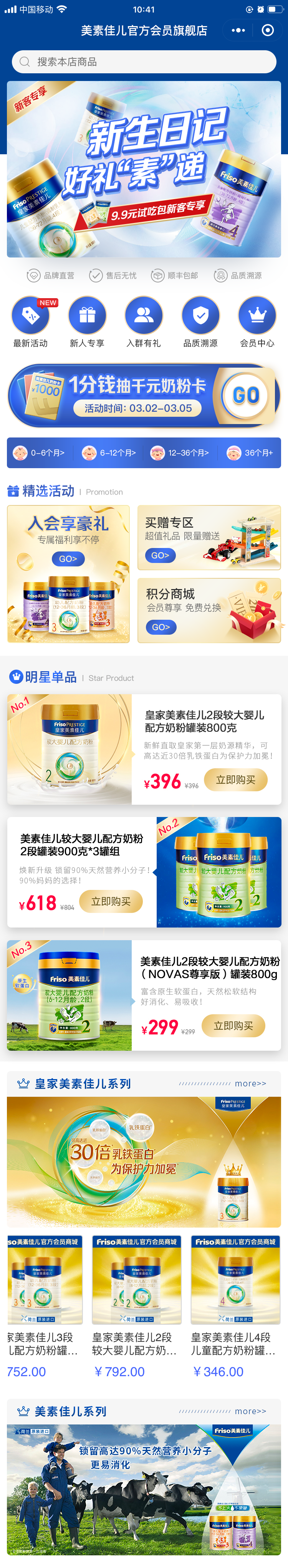288x1568 pixels.
Task: Open the search box 搜索本店商品
Action: click(x=144, y=61)
